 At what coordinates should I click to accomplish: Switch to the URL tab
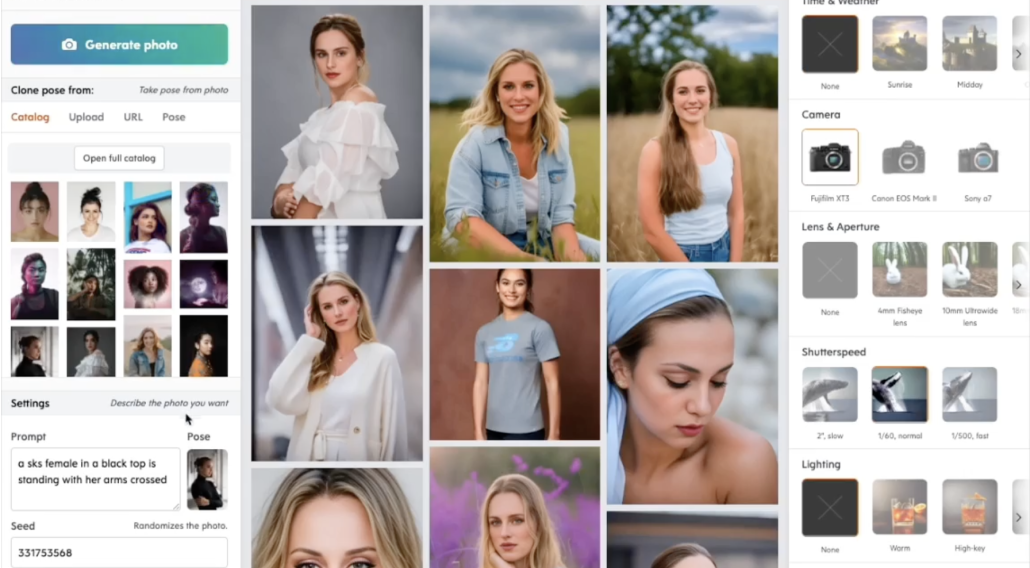click(133, 117)
